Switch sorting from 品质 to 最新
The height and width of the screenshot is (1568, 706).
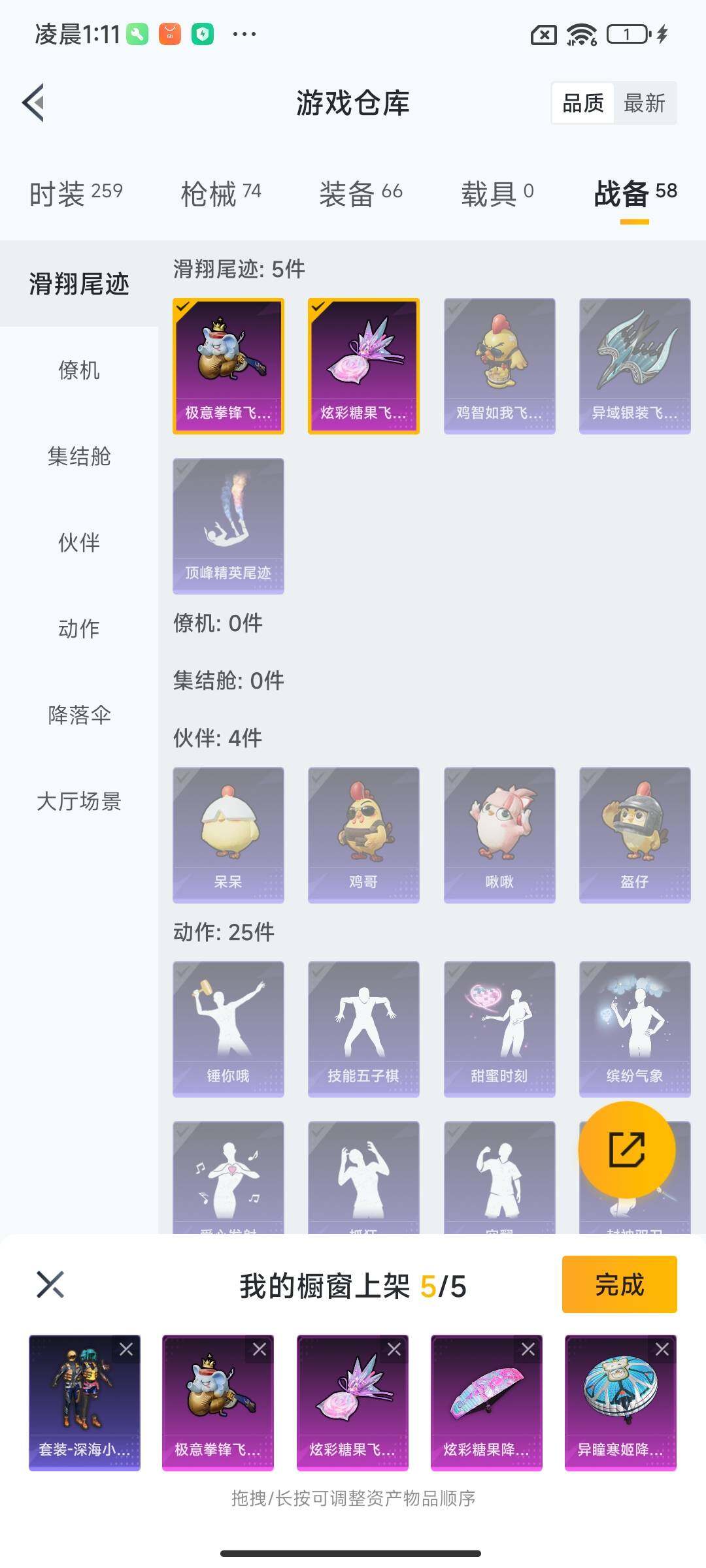646,103
